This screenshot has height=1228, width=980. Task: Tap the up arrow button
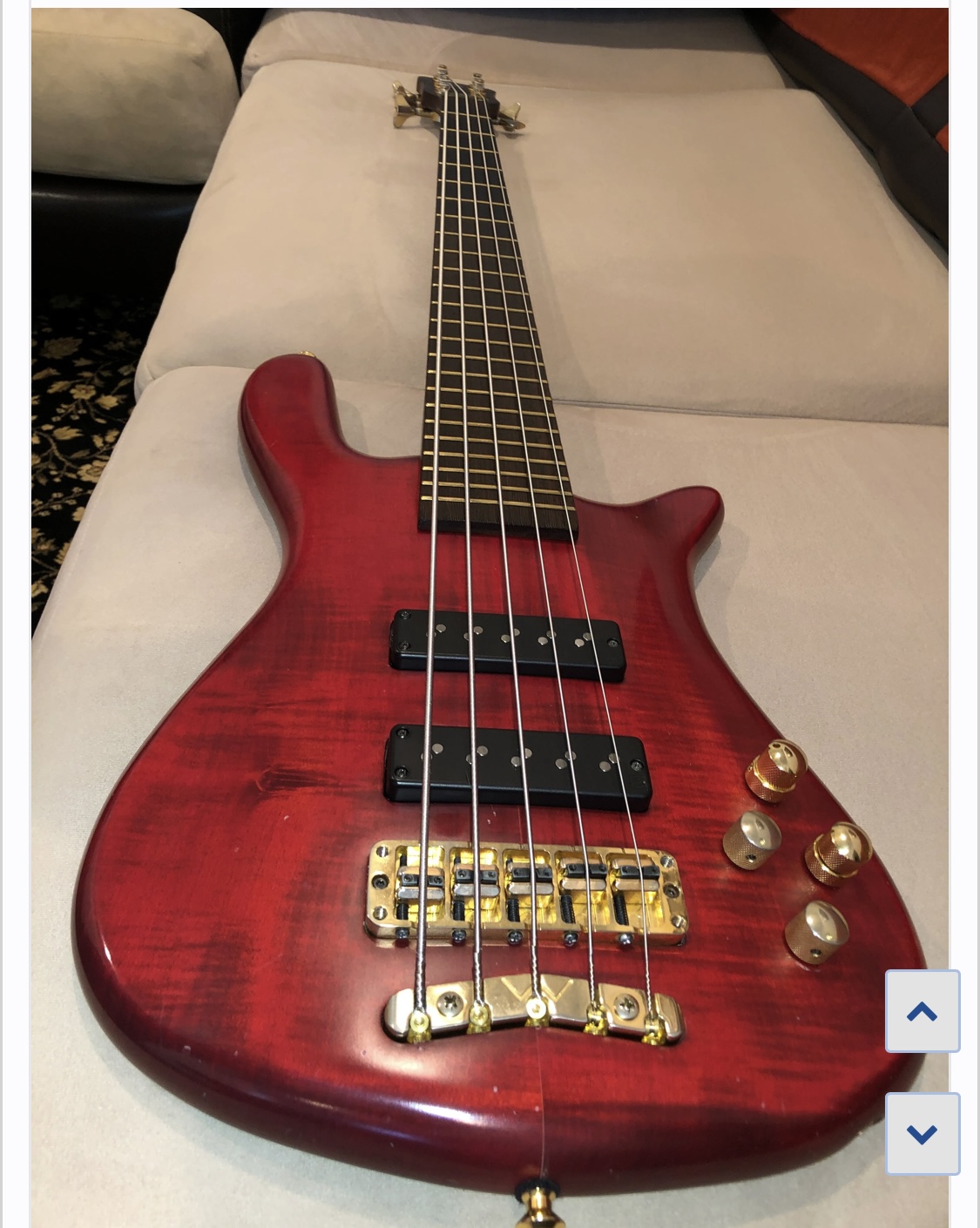pyautogui.click(x=923, y=1011)
